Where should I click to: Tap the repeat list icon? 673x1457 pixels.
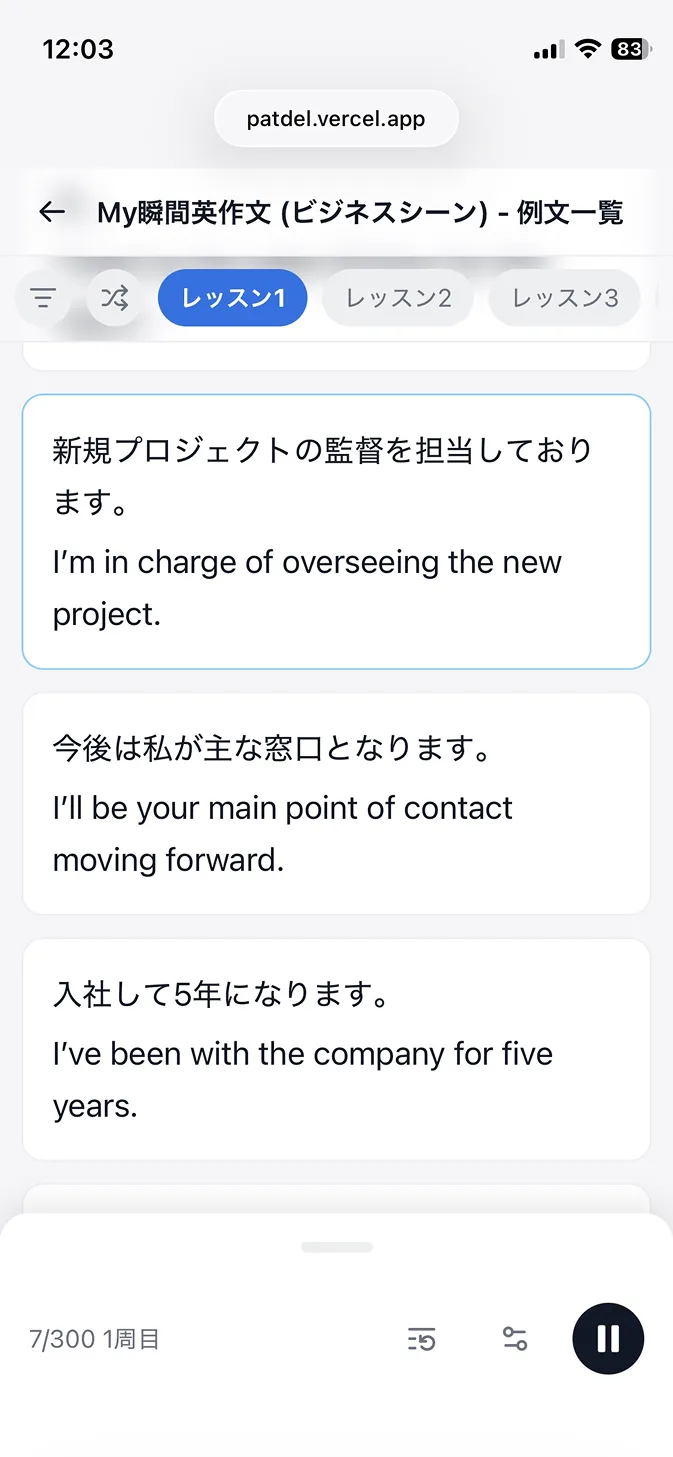(x=422, y=1339)
